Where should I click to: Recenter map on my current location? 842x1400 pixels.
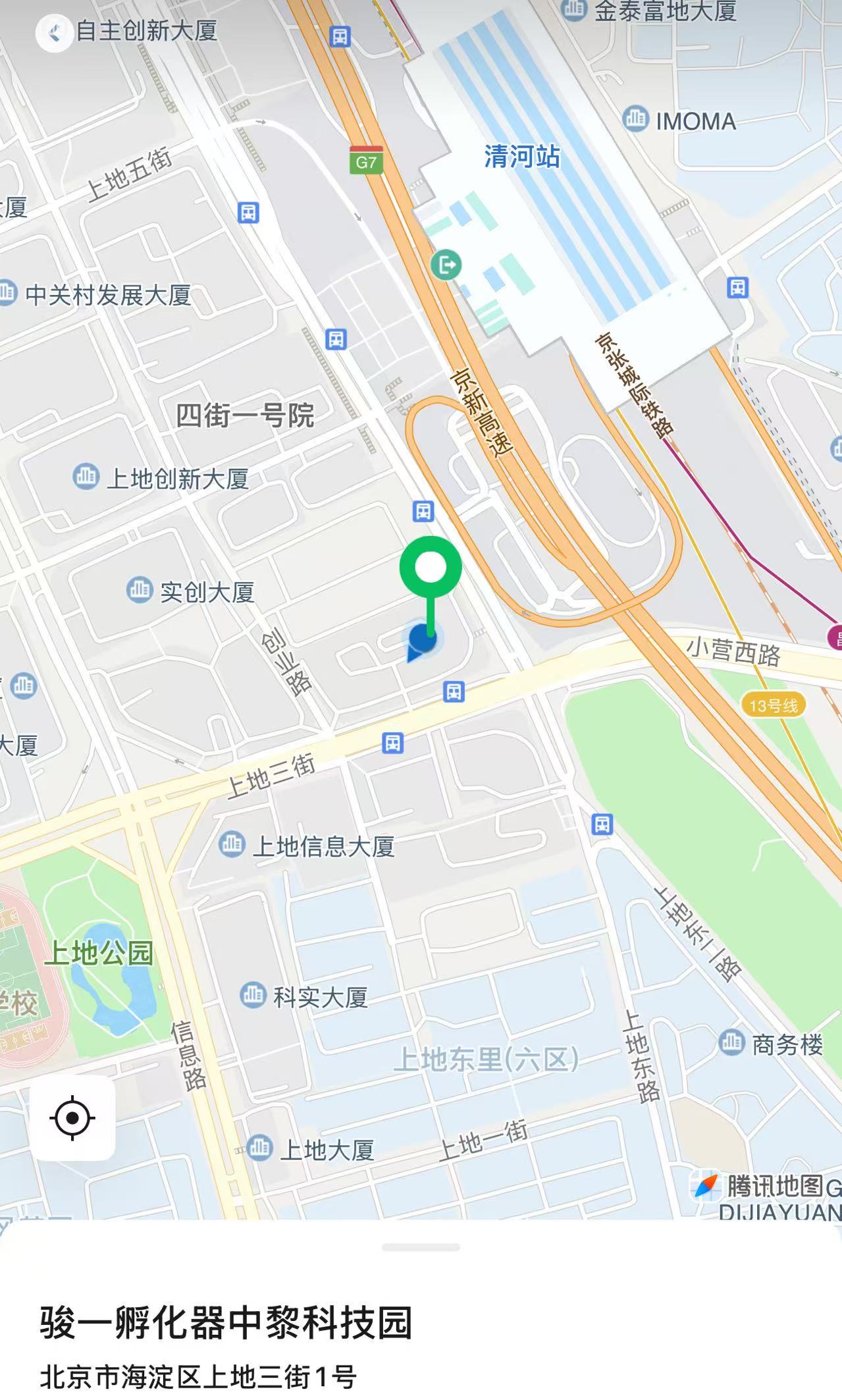72,1117
